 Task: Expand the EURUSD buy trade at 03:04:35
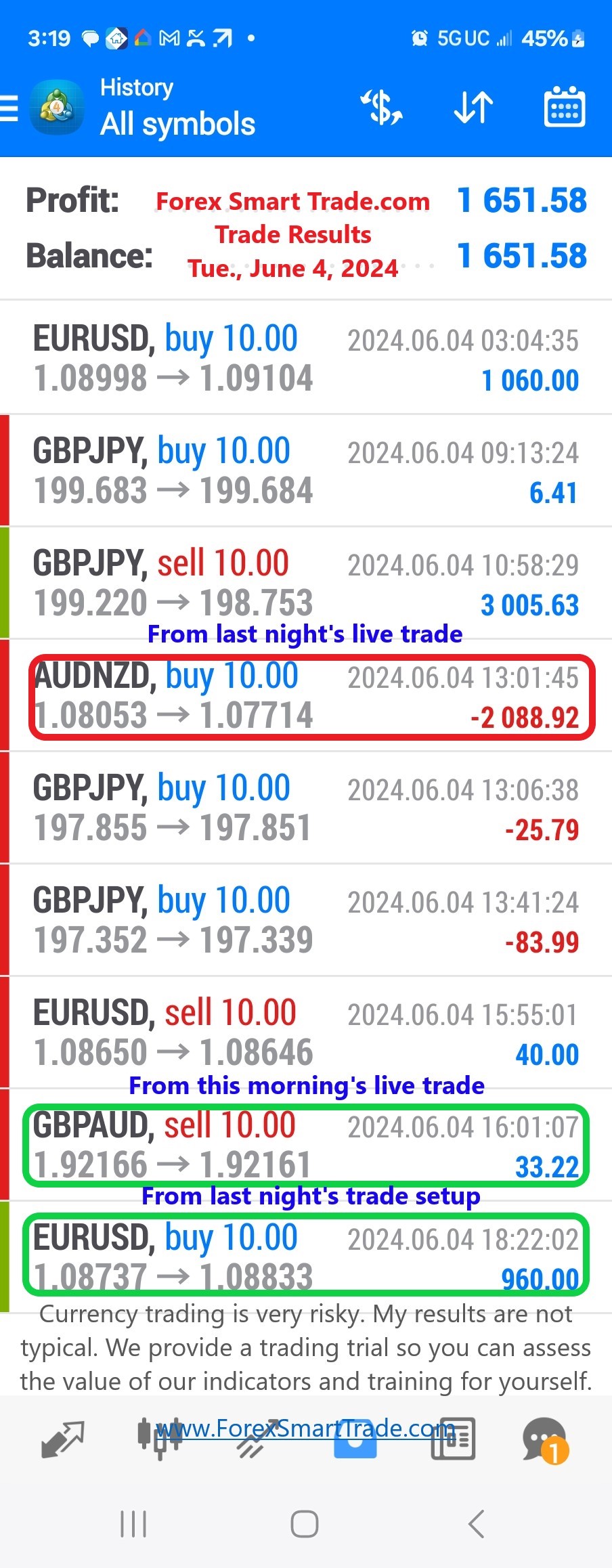(306, 358)
